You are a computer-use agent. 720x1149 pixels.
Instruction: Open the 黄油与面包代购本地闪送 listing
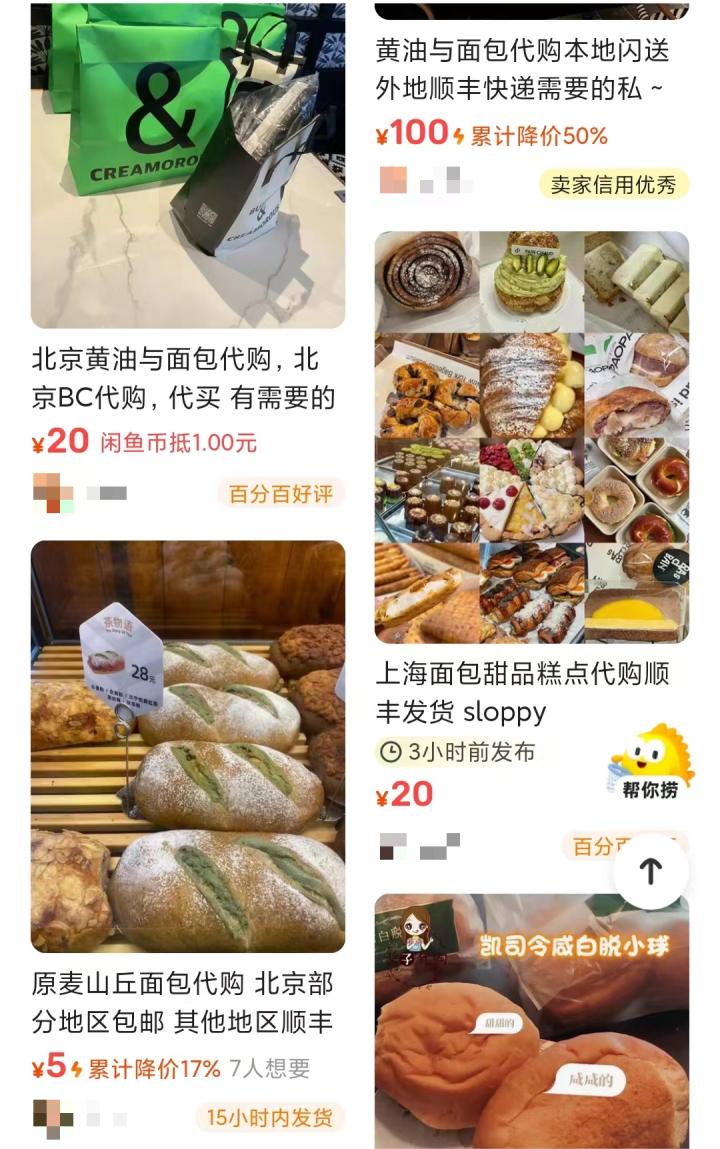[x=522, y=69]
